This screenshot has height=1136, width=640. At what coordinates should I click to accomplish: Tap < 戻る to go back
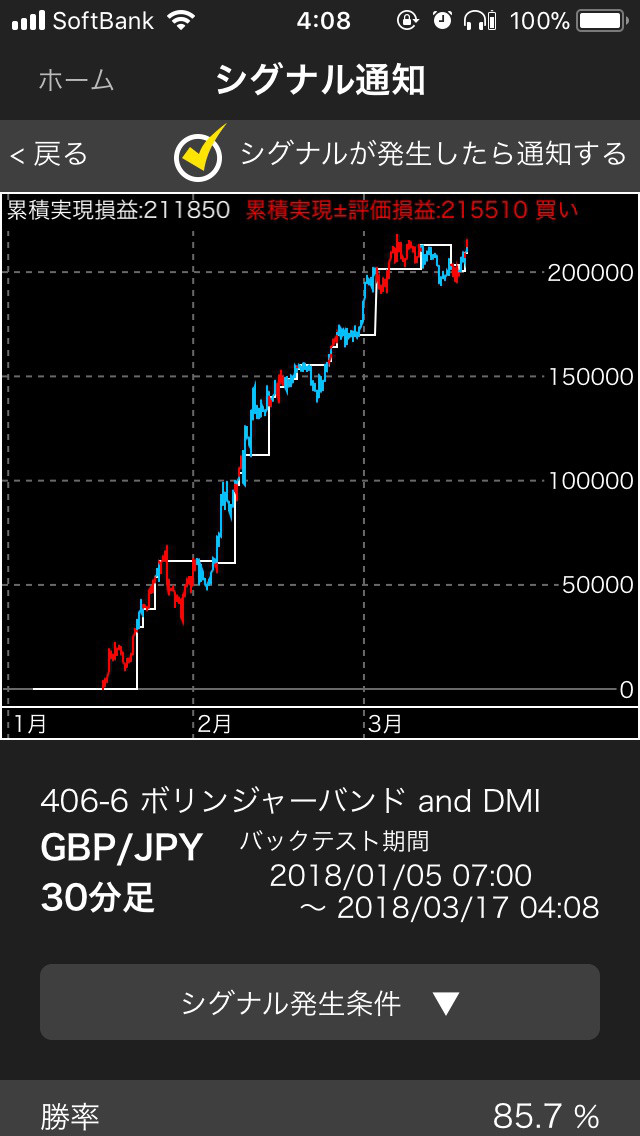pos(49,154)
